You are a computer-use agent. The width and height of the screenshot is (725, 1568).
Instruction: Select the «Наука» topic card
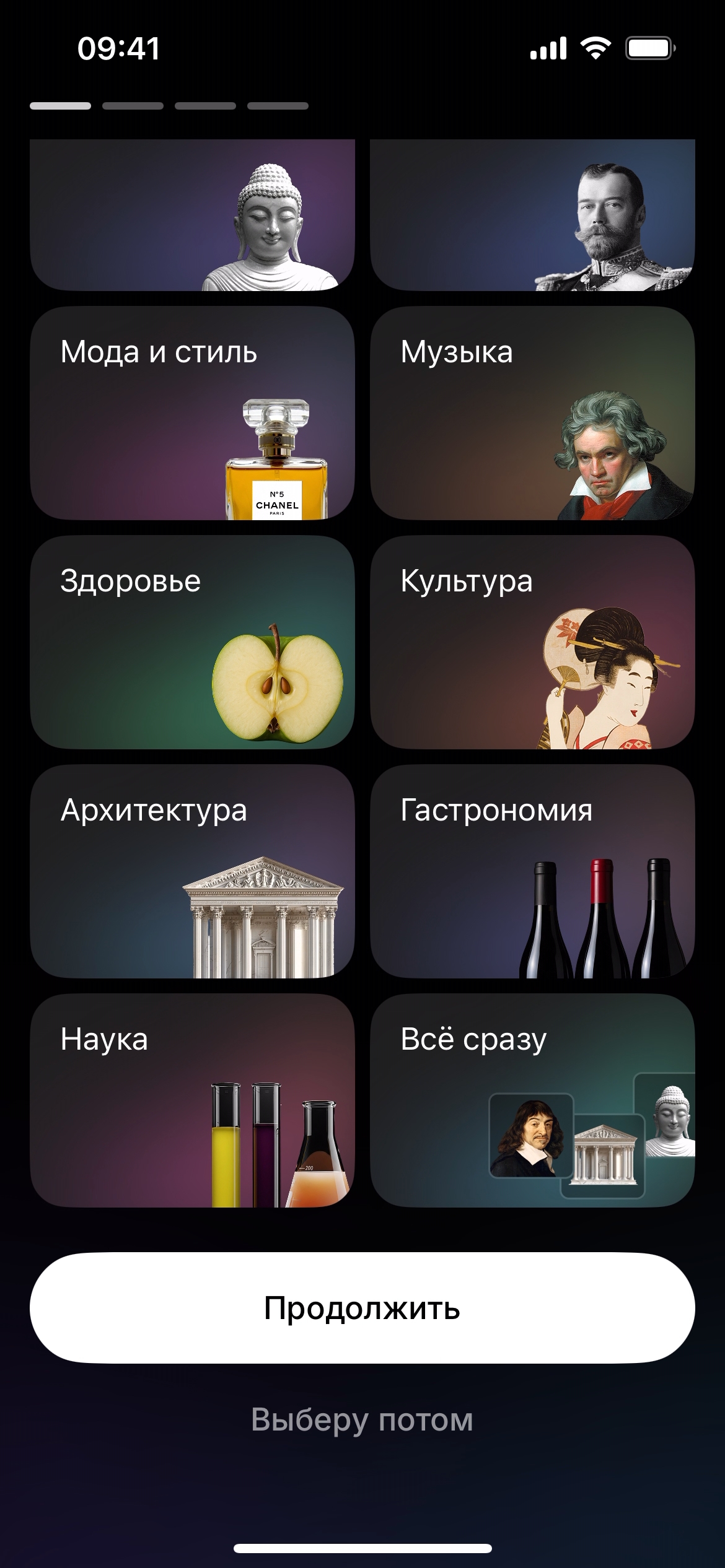point(192,1100)
